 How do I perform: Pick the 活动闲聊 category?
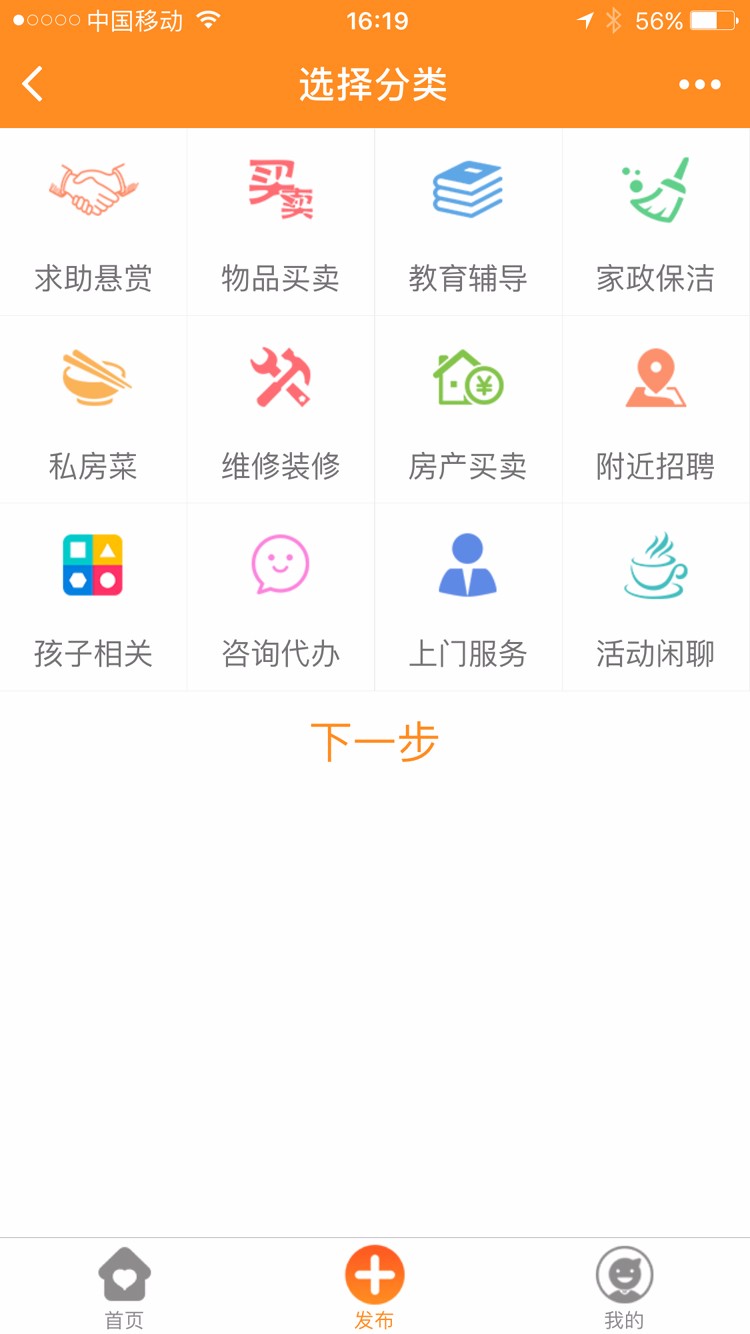pyautogui.click(x=656, y=597)
